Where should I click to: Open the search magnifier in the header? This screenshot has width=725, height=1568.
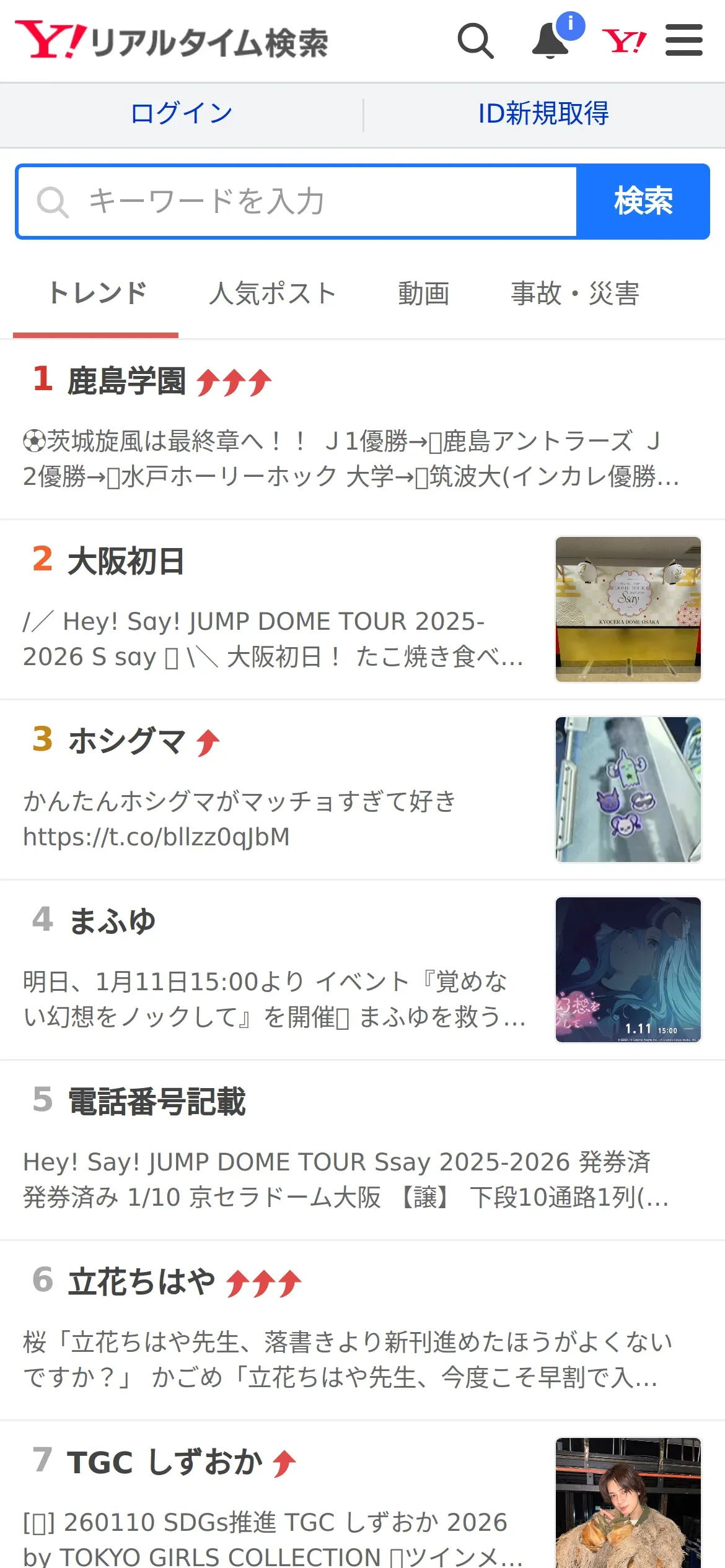click(x=475, y=41)
